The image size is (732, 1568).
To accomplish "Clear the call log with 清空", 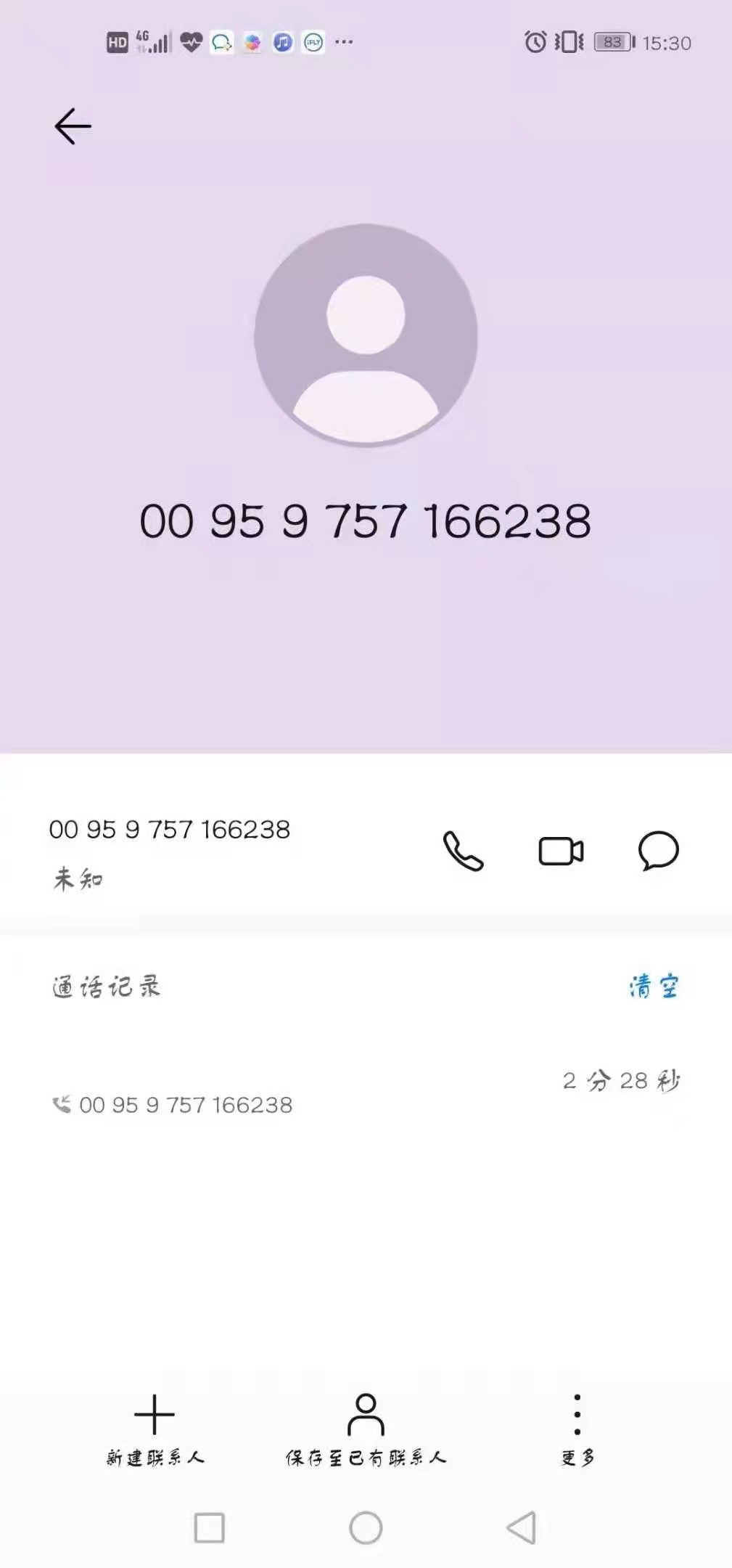I will point(654,987).
